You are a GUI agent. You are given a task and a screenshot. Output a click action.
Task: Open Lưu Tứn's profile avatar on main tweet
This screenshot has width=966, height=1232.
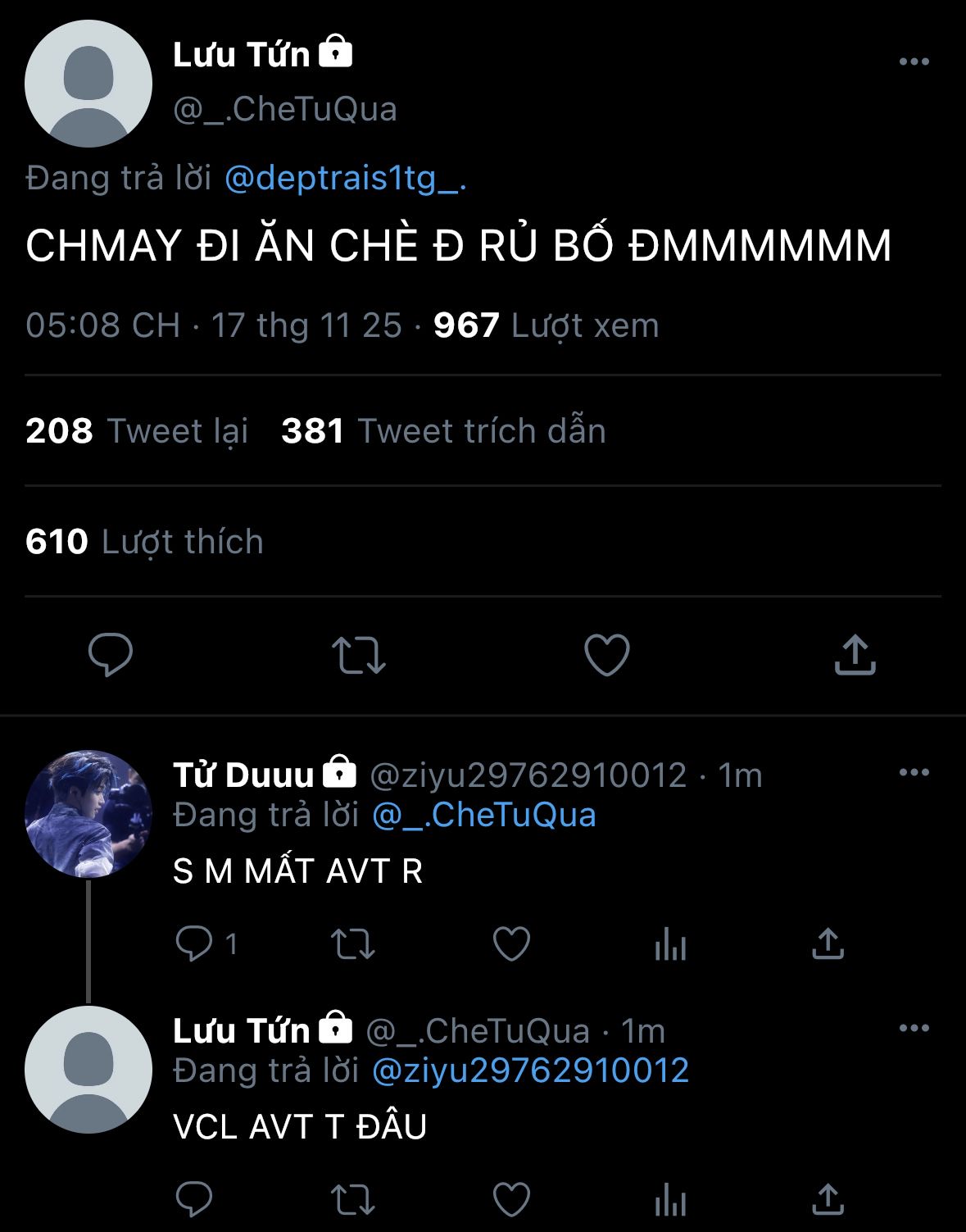point(88,84)
